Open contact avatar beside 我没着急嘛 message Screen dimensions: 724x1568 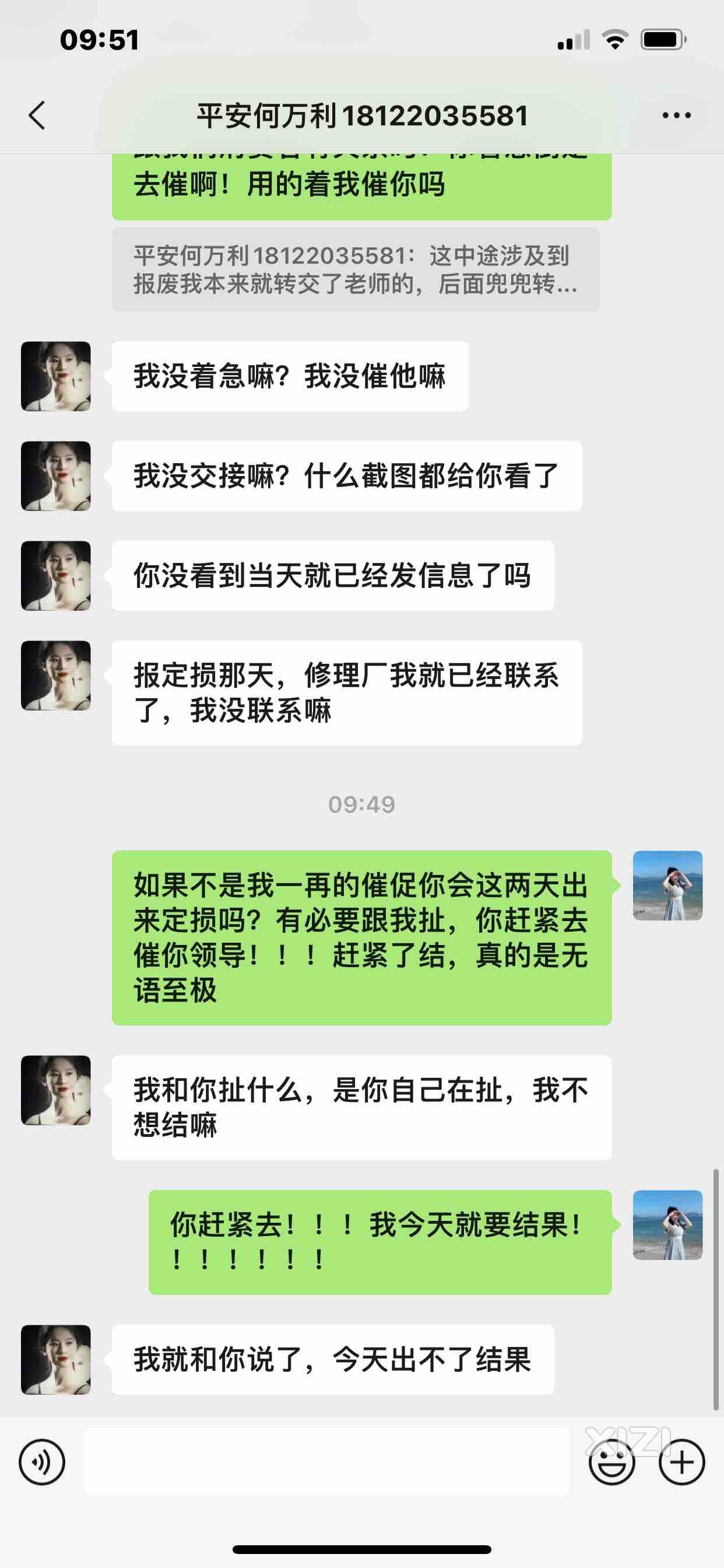tap(56, 376)
